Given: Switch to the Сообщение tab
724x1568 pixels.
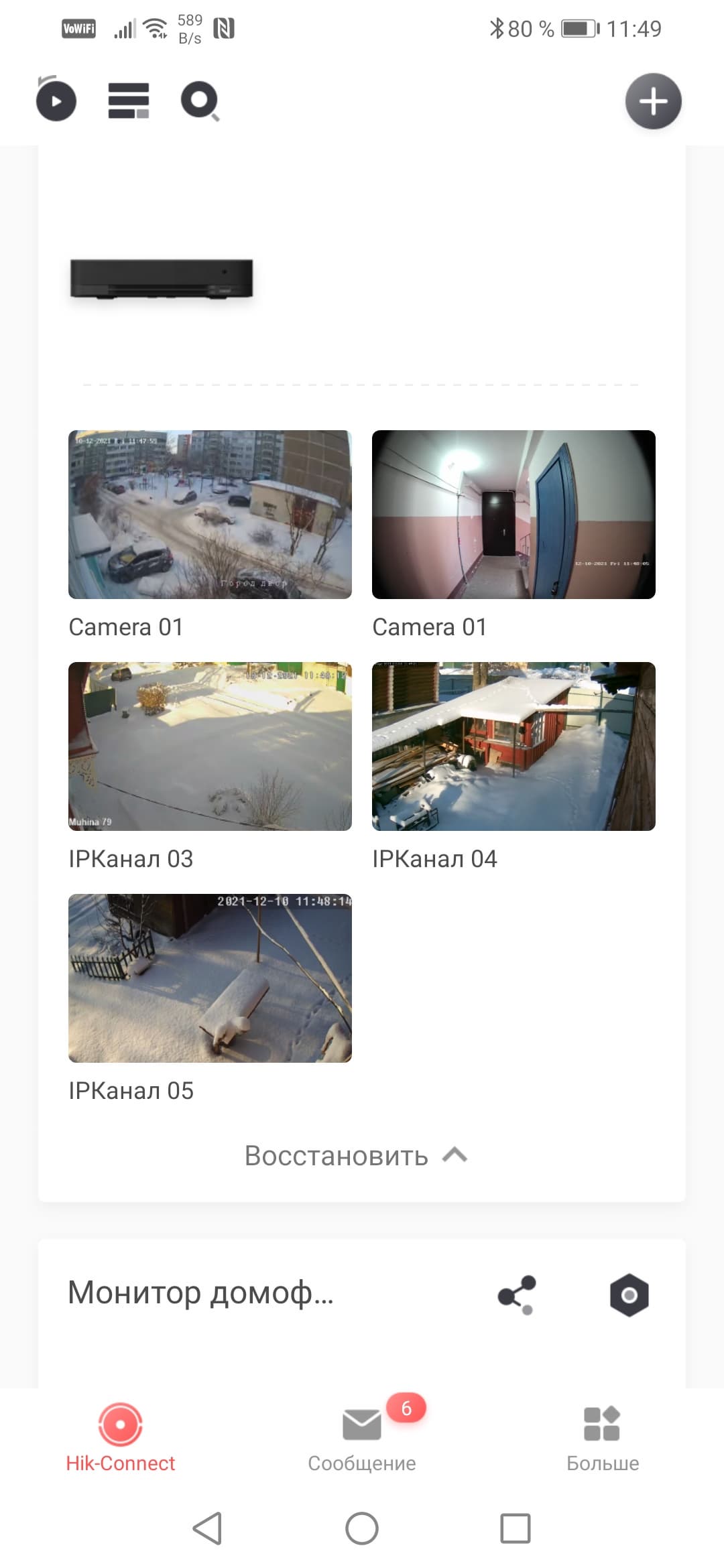Looking at the screenshot, I should pyautogui.click(x=362, y=1437).
